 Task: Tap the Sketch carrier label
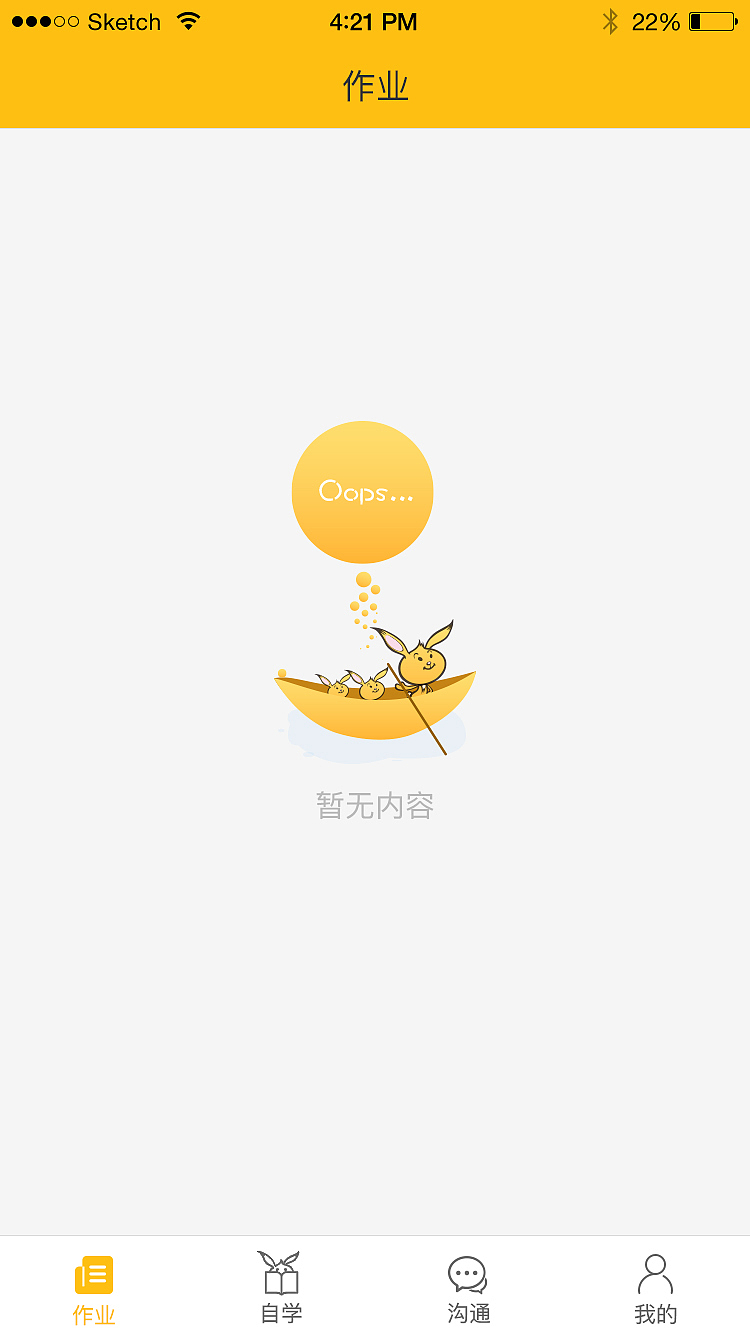(124, 21)
